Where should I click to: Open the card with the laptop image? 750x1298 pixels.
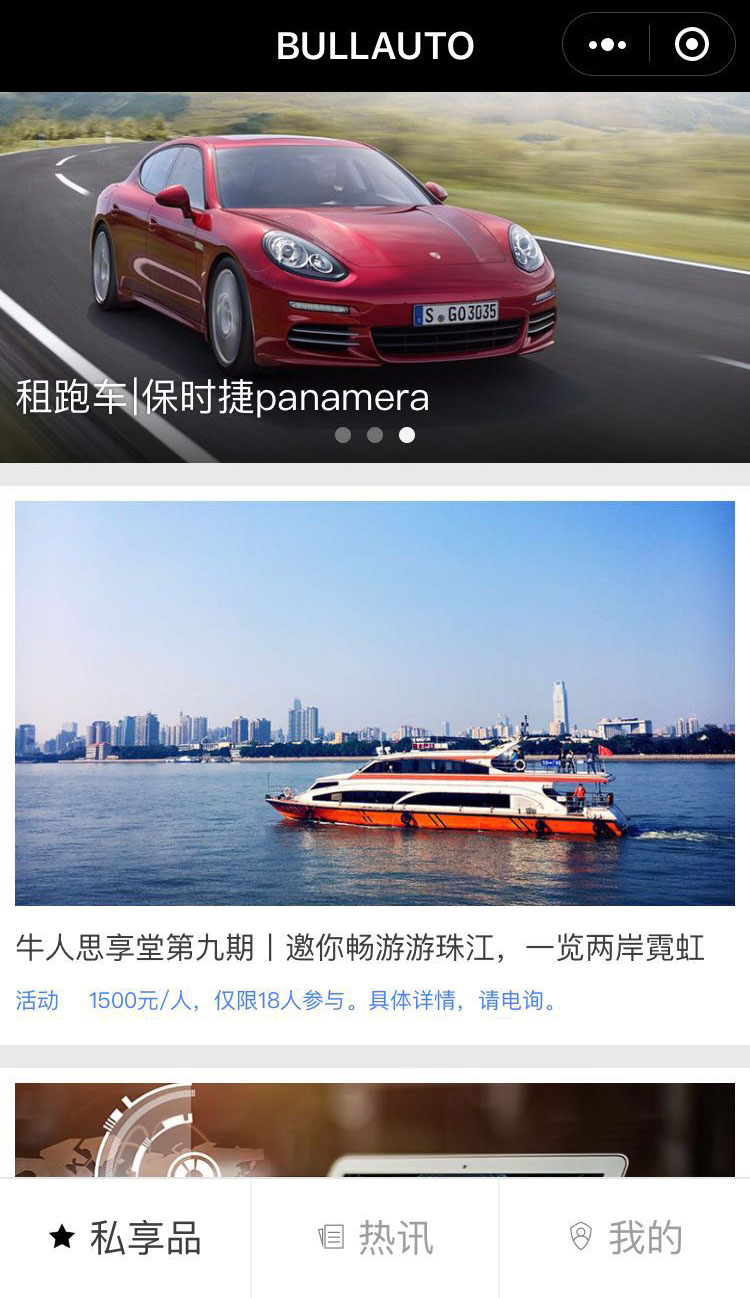point(375,1130)
